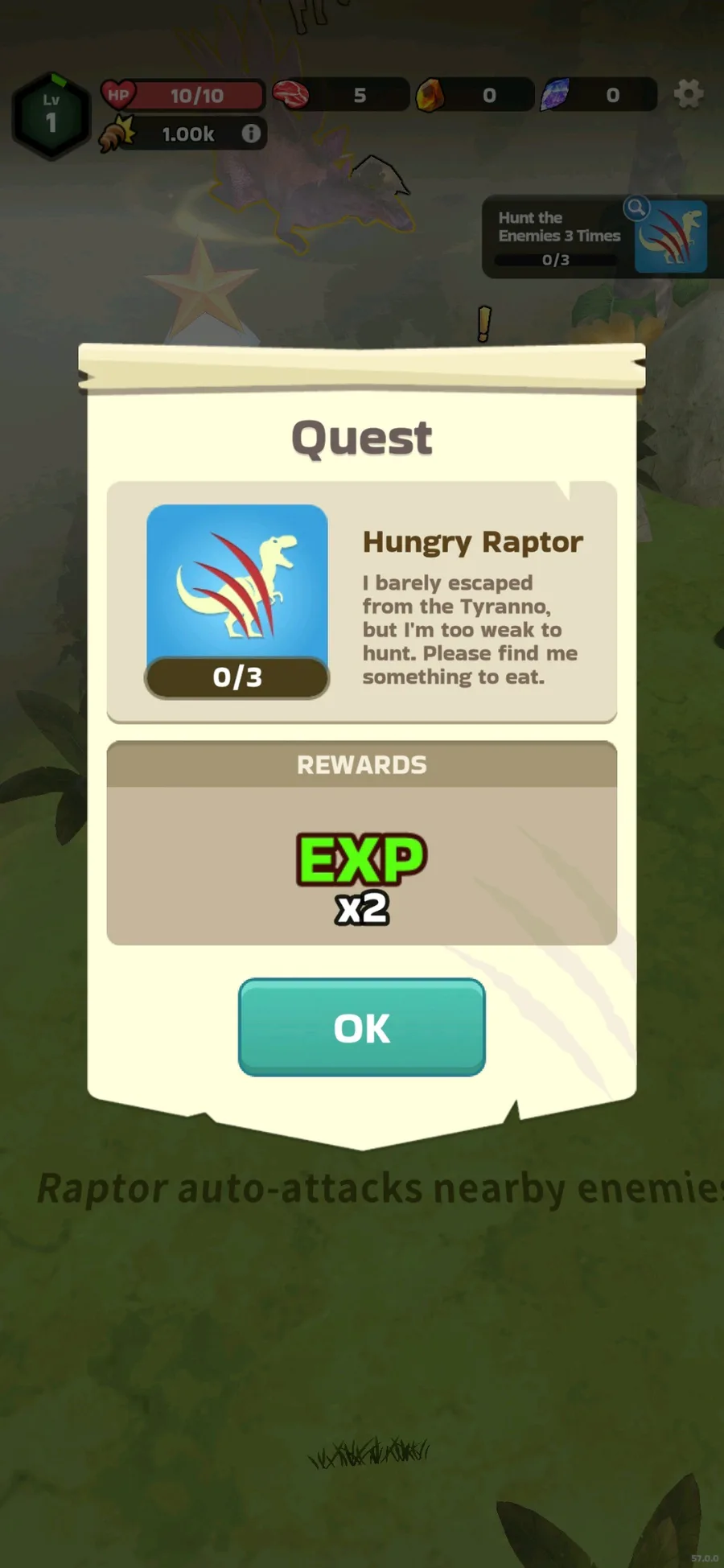
Task: Tap the info icon beside 1.00k
Action: pos(251,134)
